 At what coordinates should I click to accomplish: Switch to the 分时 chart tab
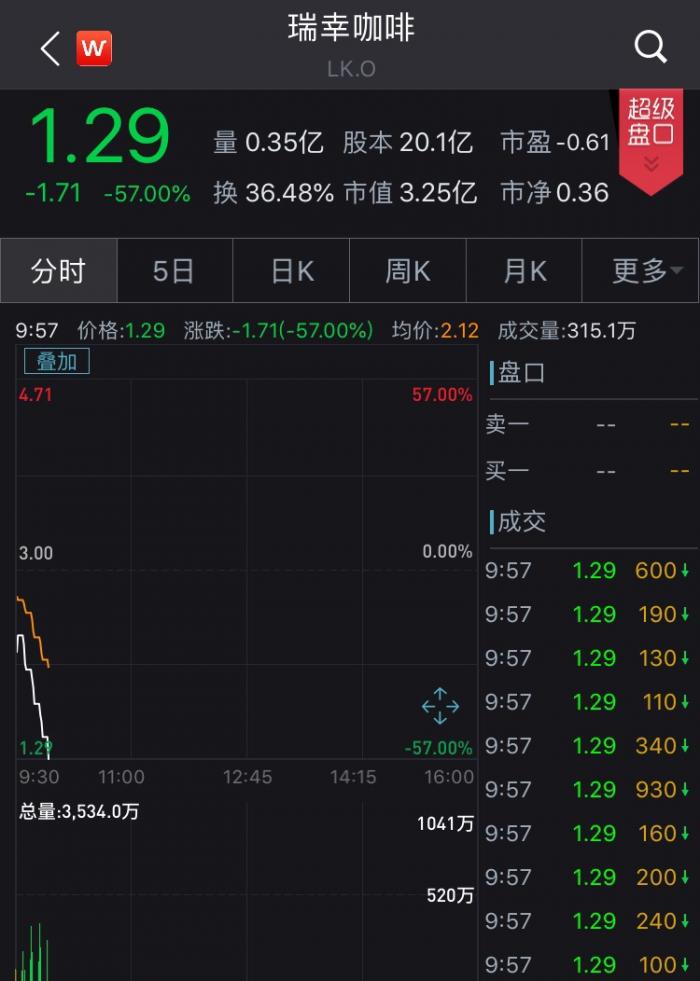58,271
